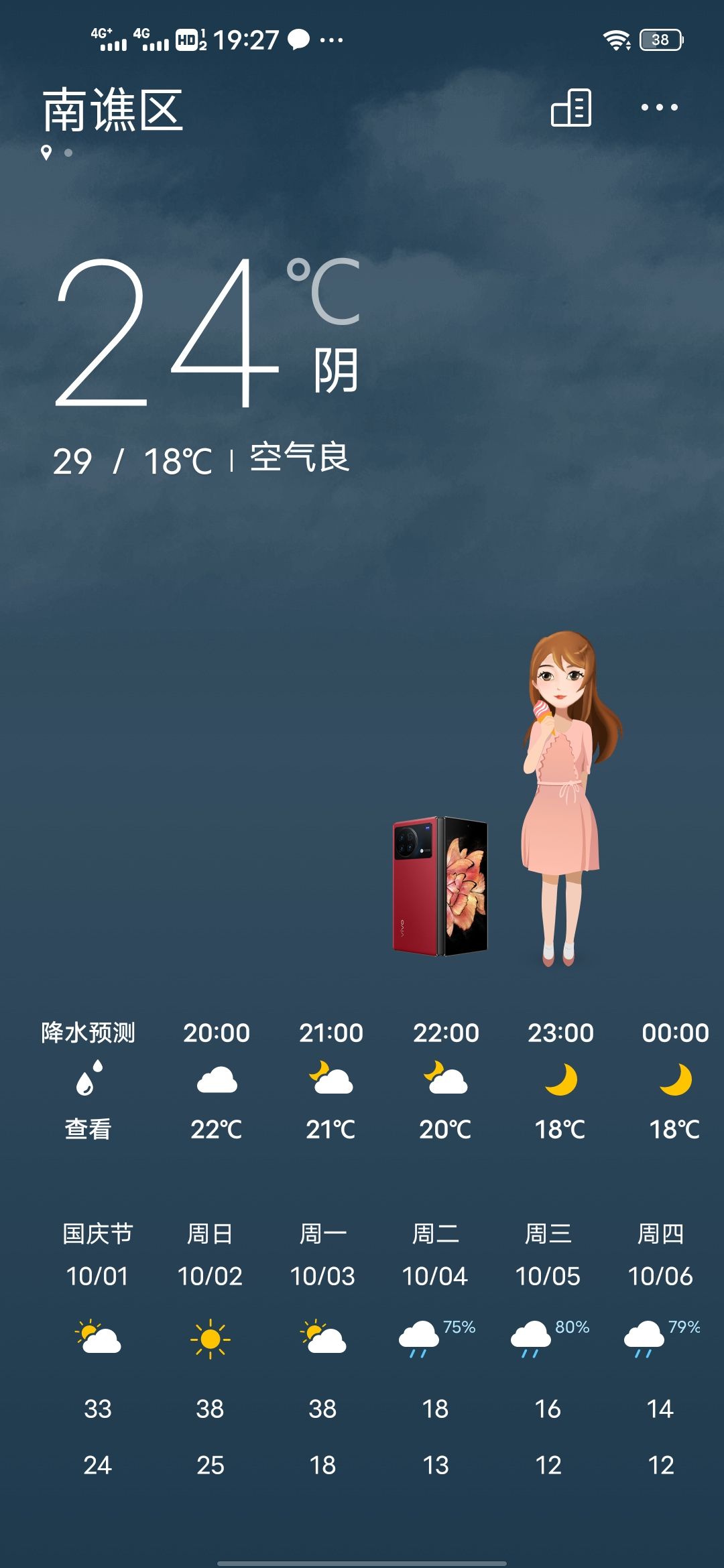Screen dimensions: 724x1568
Task: Open the three-dot overflow menu
Action: pyautogui.click(x=659, y=107)
